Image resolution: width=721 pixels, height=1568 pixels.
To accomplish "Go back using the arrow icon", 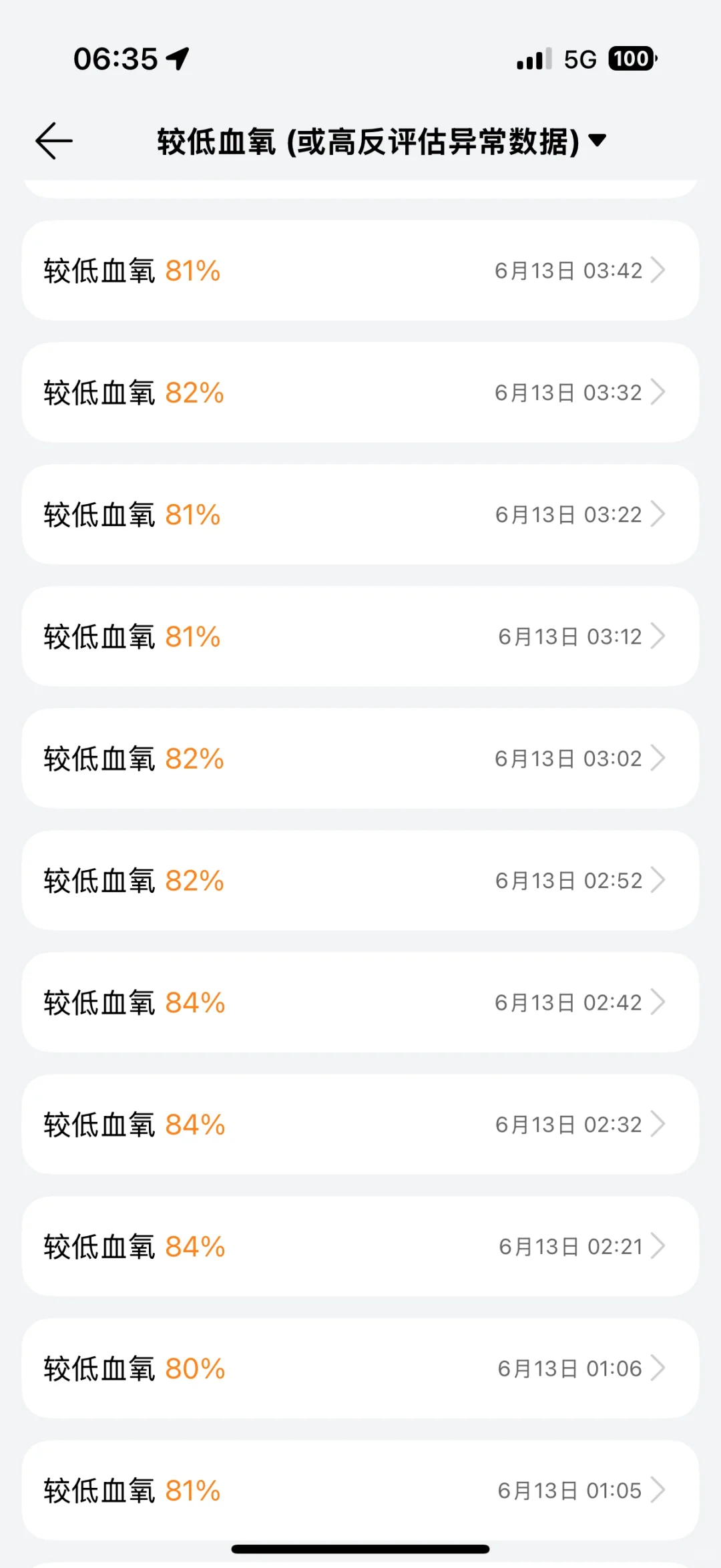I will coord(54,141).
